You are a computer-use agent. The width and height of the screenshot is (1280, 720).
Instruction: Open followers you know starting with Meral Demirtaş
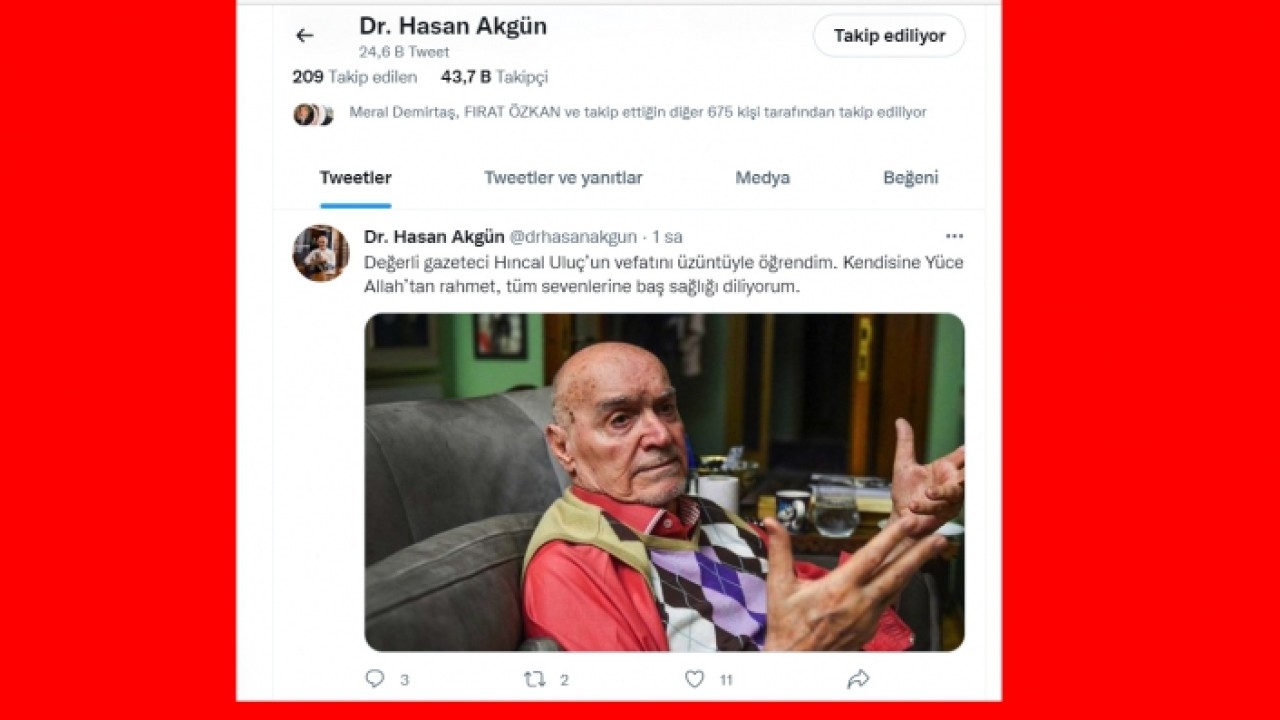click(x=637, y=112)
